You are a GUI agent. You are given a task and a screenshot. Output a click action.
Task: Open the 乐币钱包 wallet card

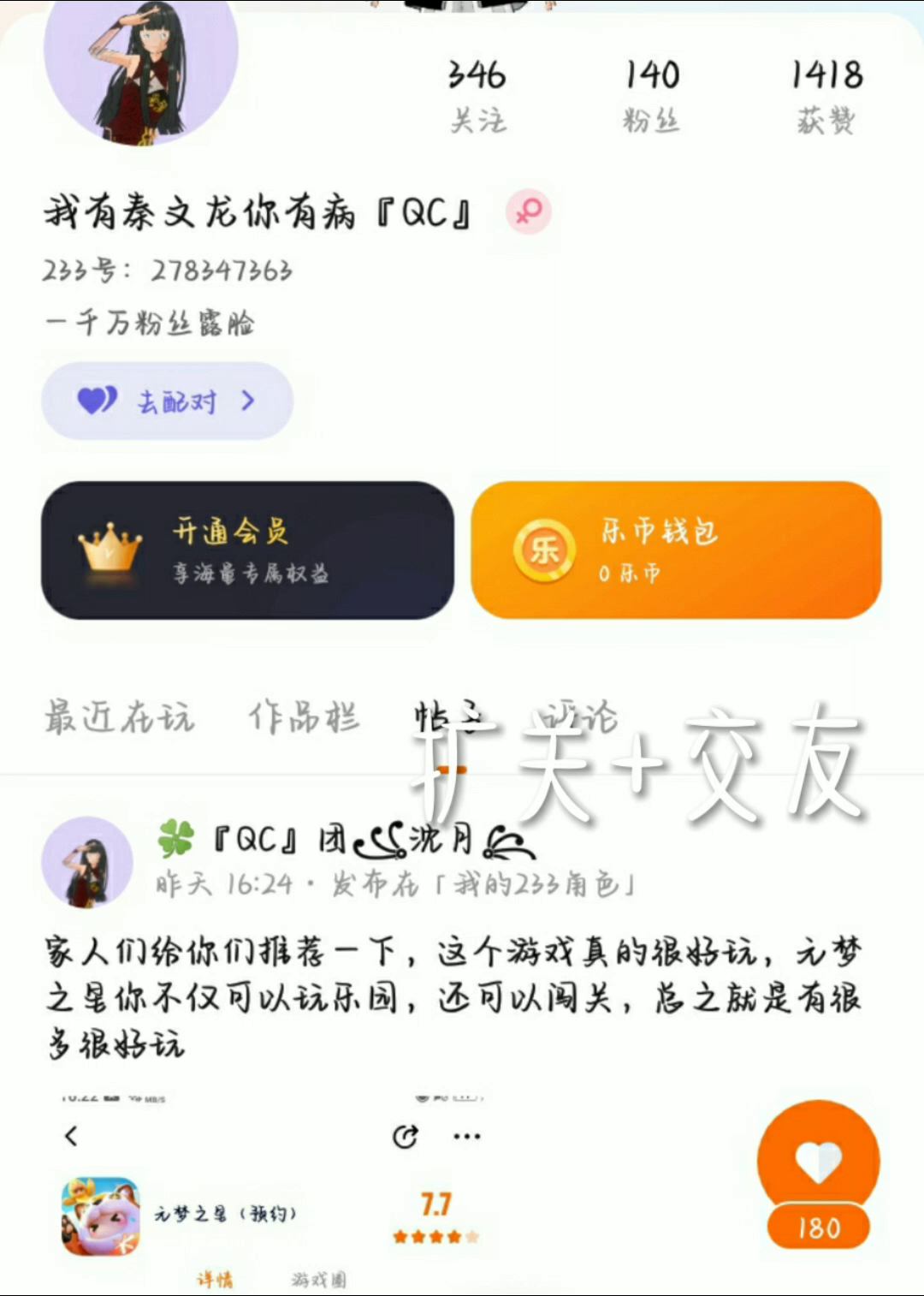point(676,550)
